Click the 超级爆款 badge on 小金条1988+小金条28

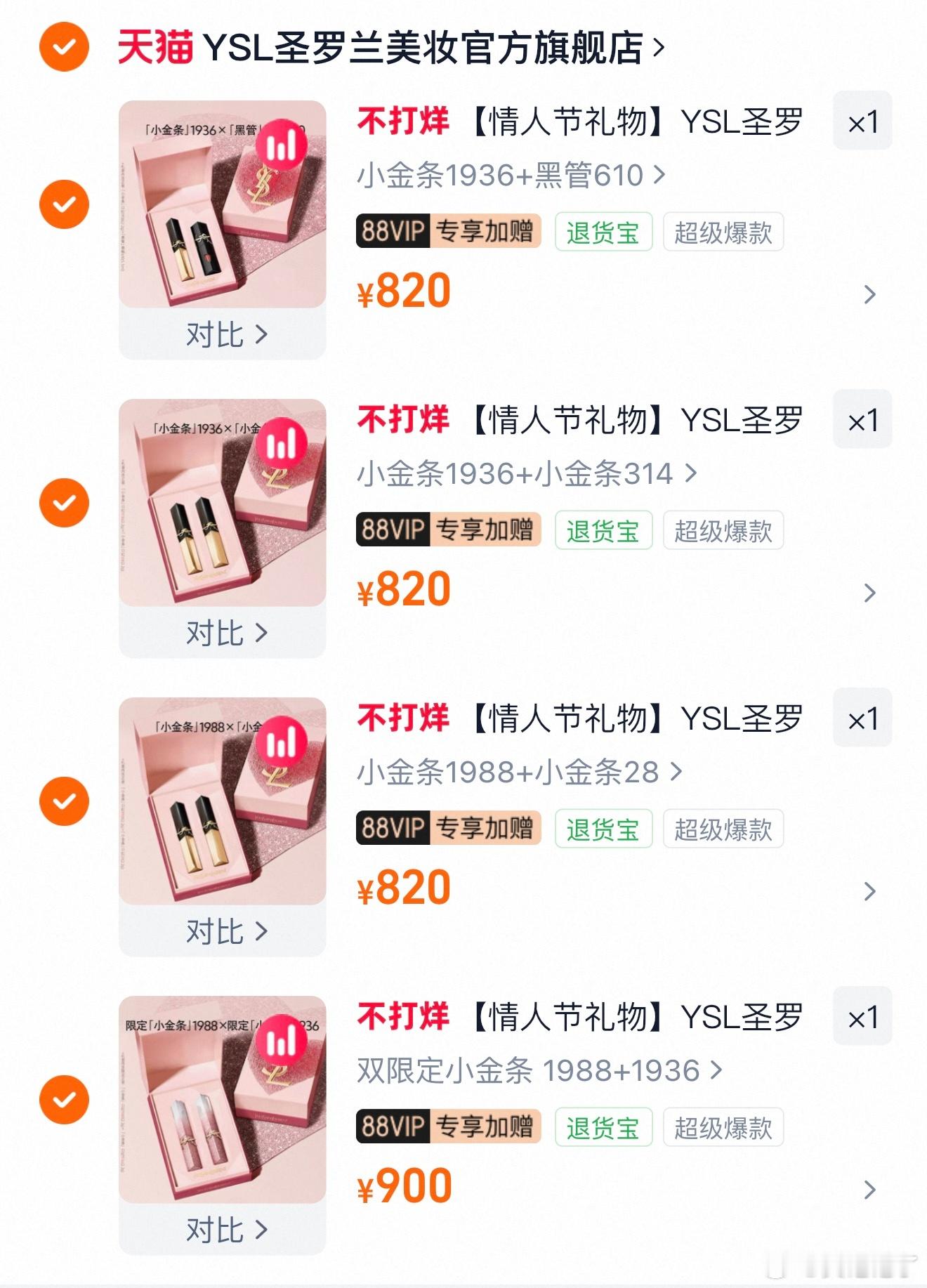point(723,829)
